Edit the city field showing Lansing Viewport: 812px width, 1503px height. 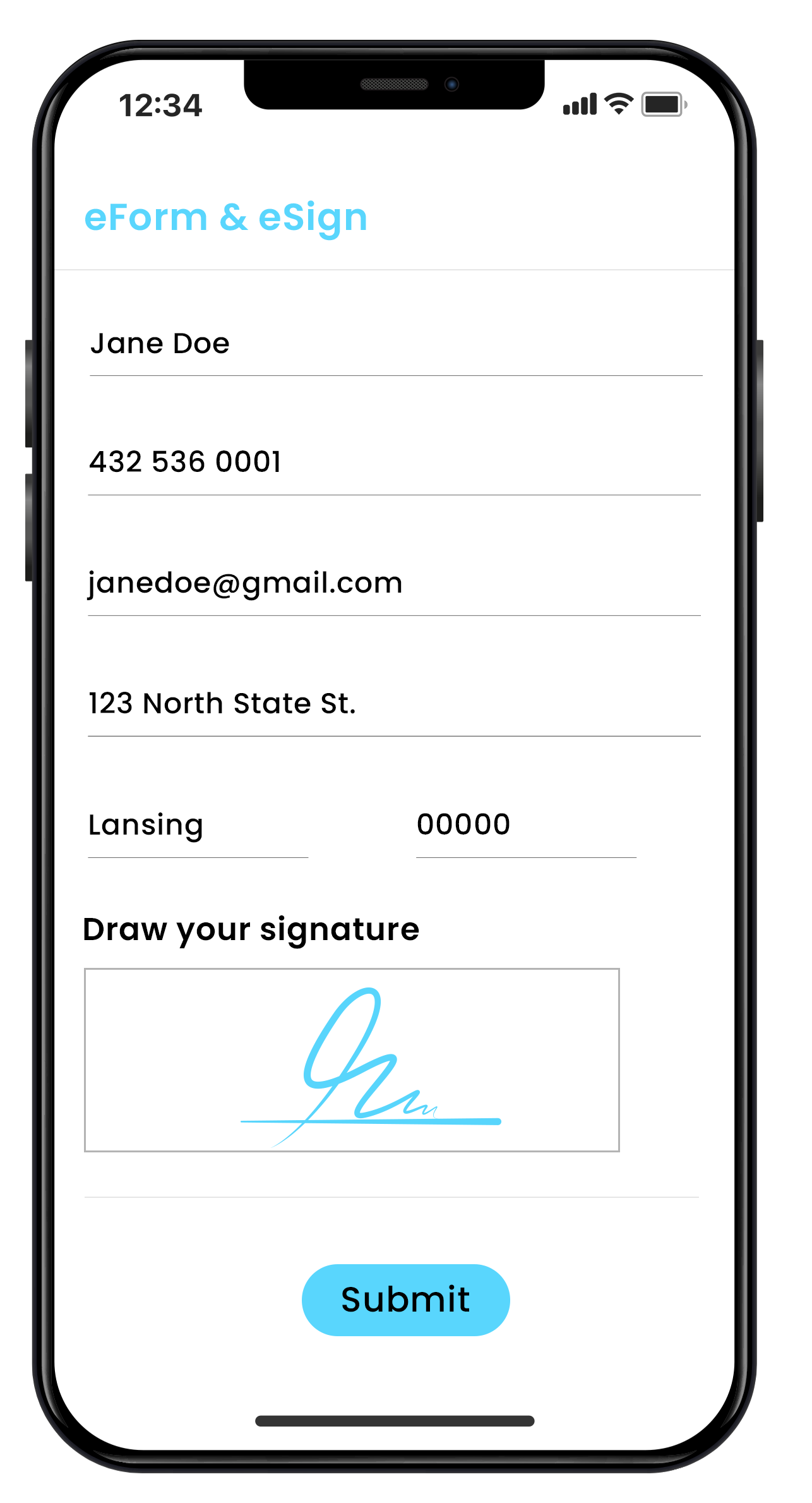click(198, 825)
